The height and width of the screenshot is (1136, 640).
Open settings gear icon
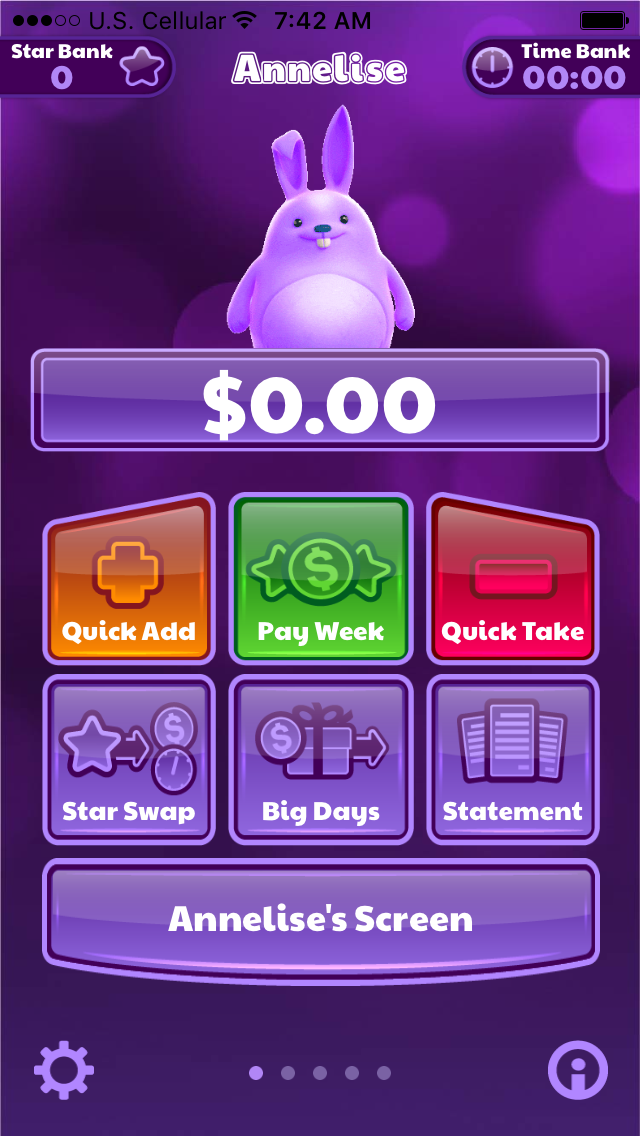pyautogui.click(x=64, y=1070)
